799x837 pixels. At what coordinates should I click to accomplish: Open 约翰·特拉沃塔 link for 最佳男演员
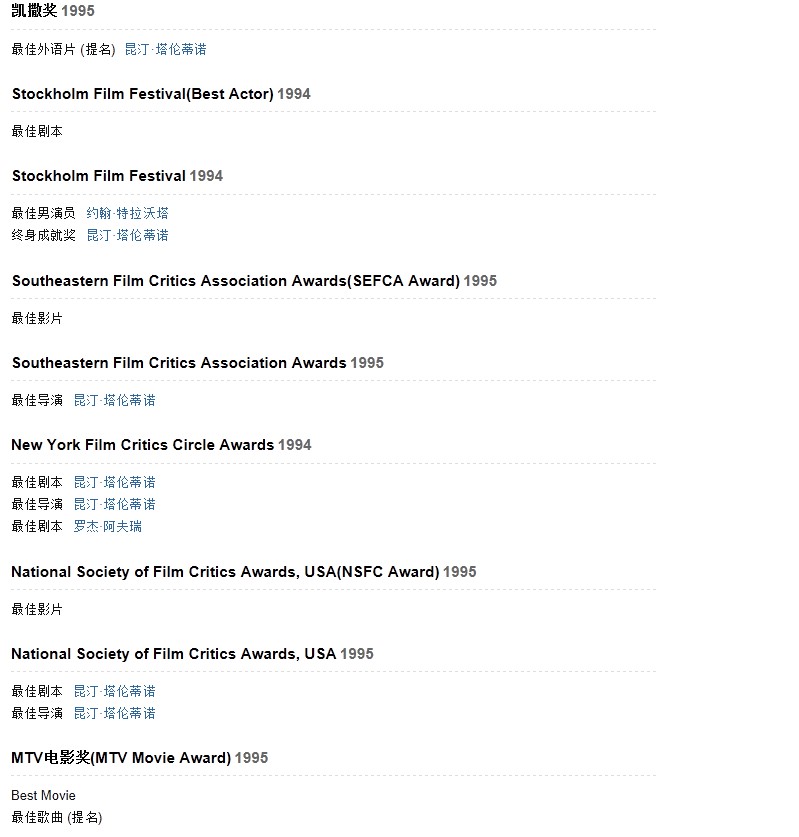coord(127,213)
